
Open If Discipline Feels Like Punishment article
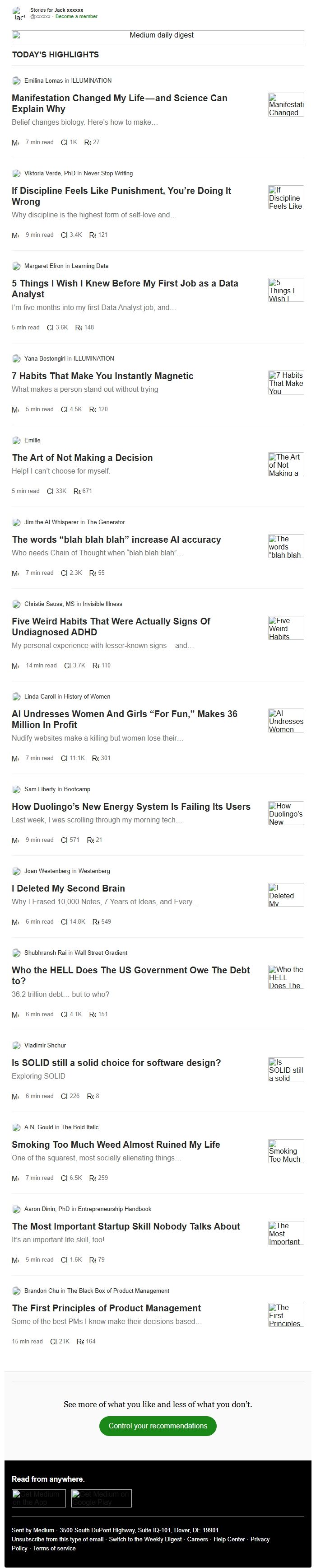(x=121, y=196)
